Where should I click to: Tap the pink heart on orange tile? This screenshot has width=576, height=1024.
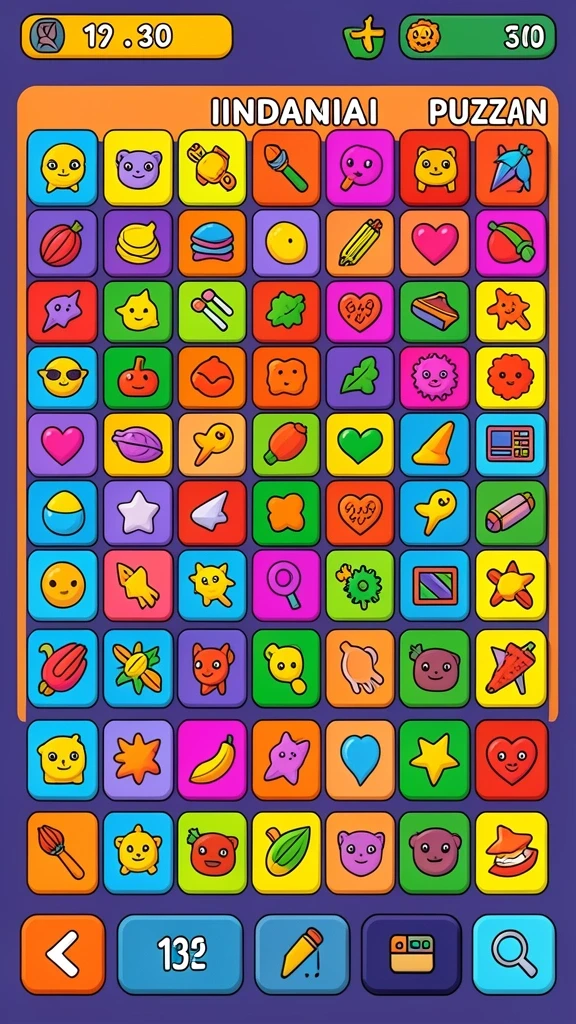pos(434,242)
